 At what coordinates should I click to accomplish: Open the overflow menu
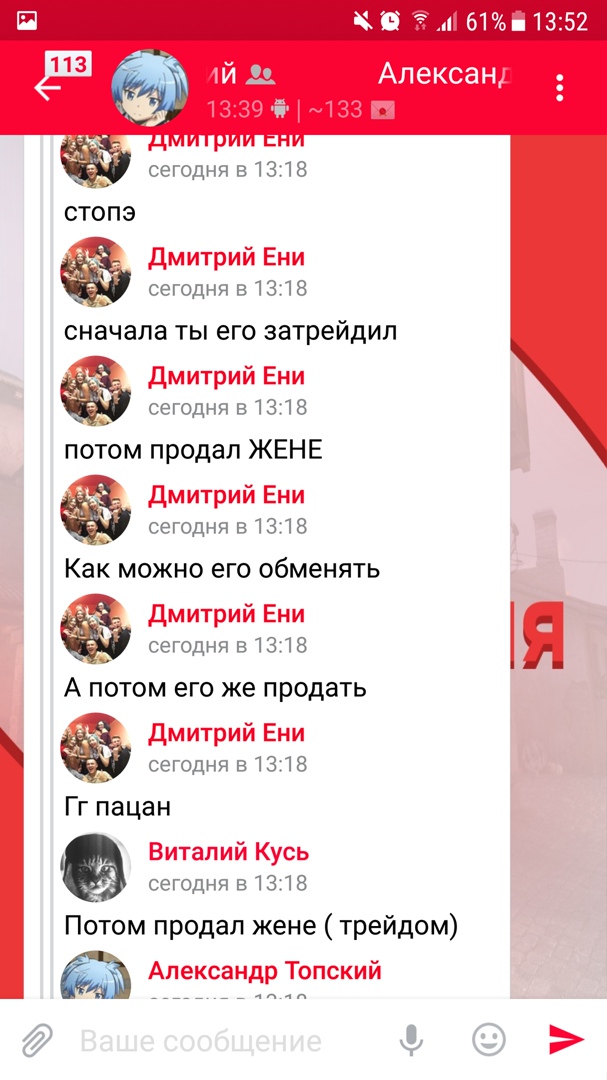coord(560,88)
